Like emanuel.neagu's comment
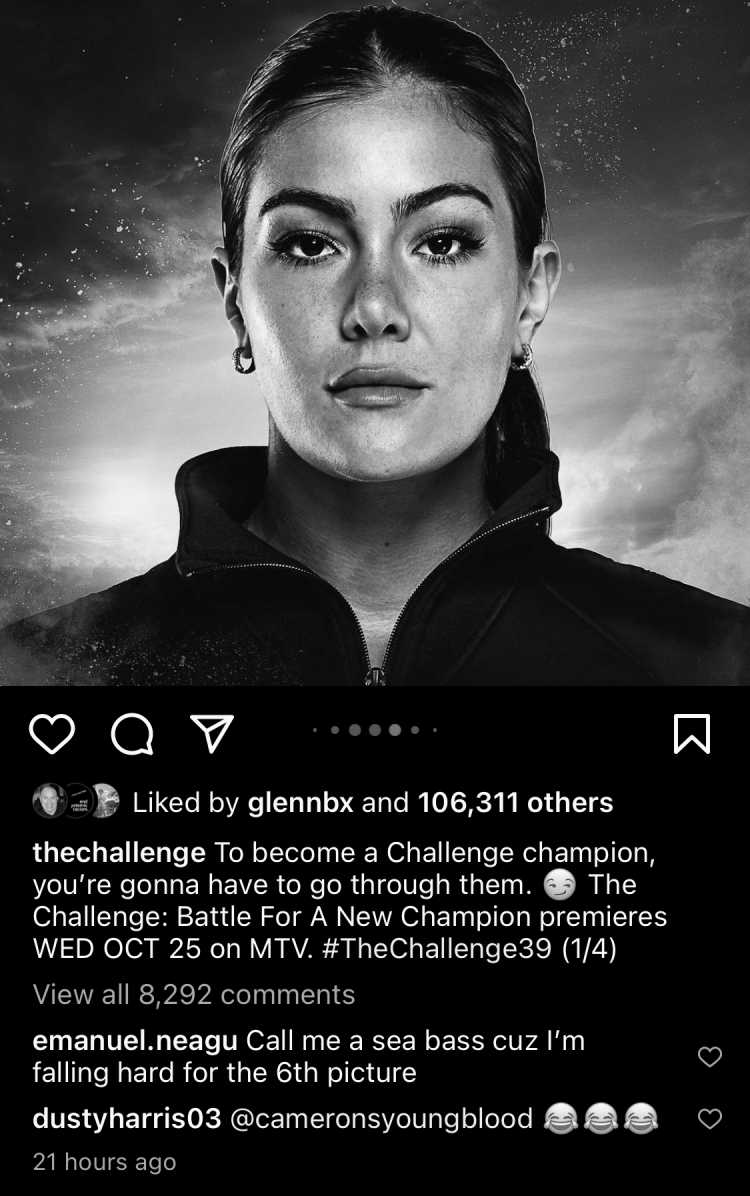 709,1057
